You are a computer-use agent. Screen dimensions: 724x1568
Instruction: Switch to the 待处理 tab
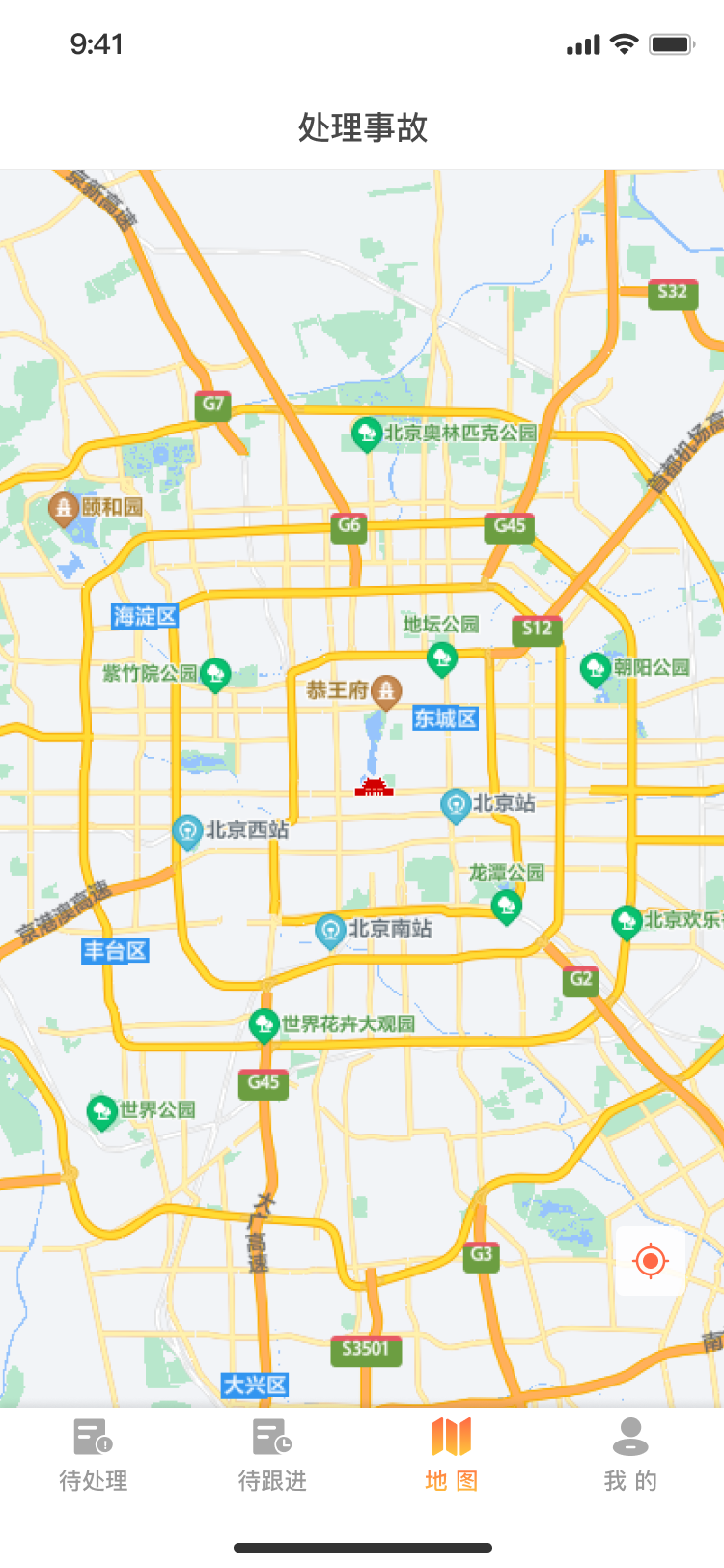pos(94,1455)
